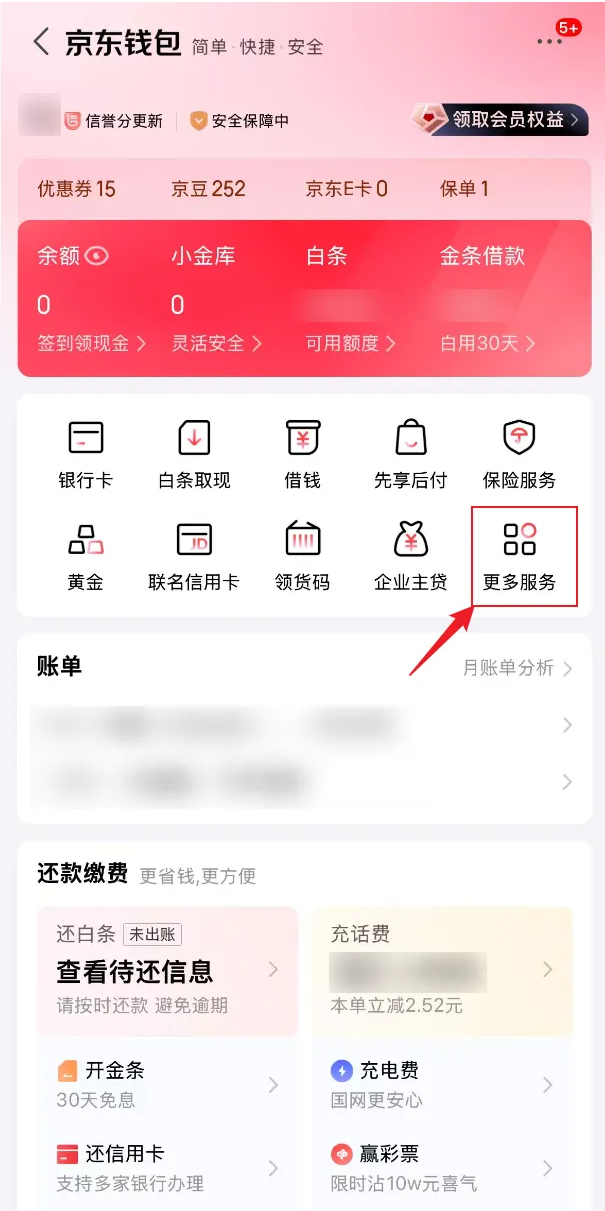This screenshot has height=1211, width=605.
Task: Open 优惠券 coupons list
Action: pos(76,189)
